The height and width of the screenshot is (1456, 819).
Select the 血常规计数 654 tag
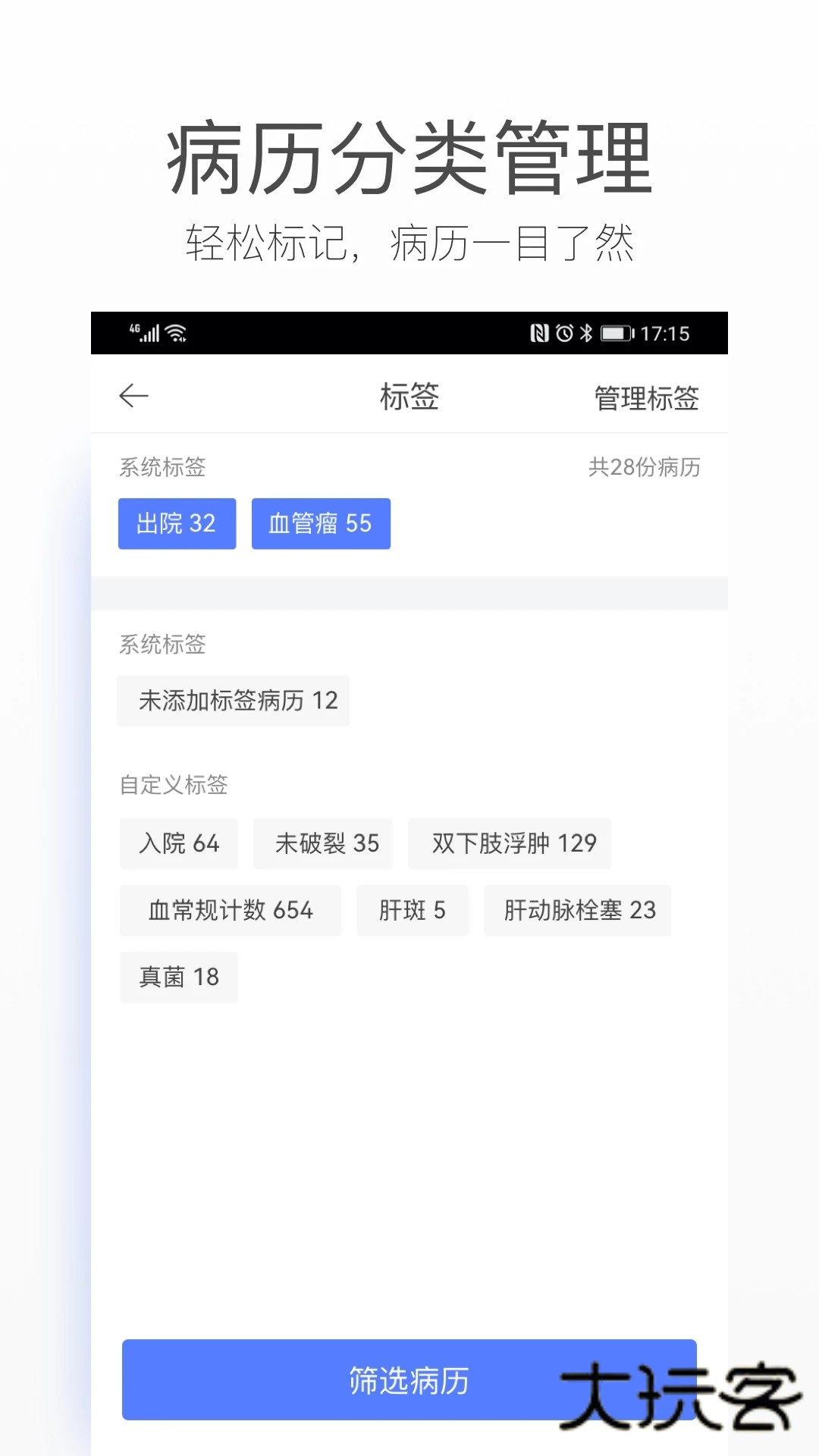pyautogui.click(x=230, y=910)
